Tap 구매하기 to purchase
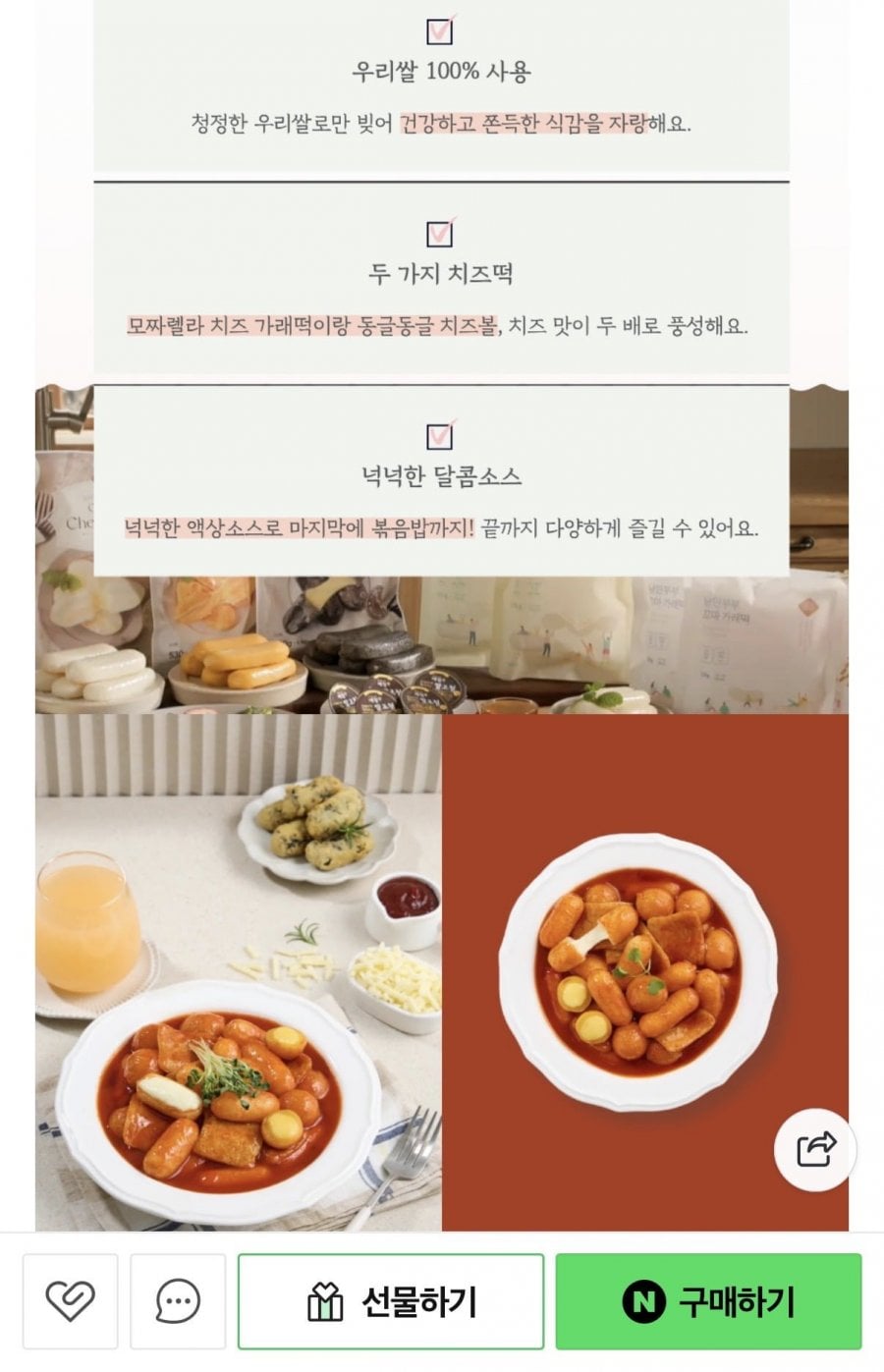 coord(707,1301)
